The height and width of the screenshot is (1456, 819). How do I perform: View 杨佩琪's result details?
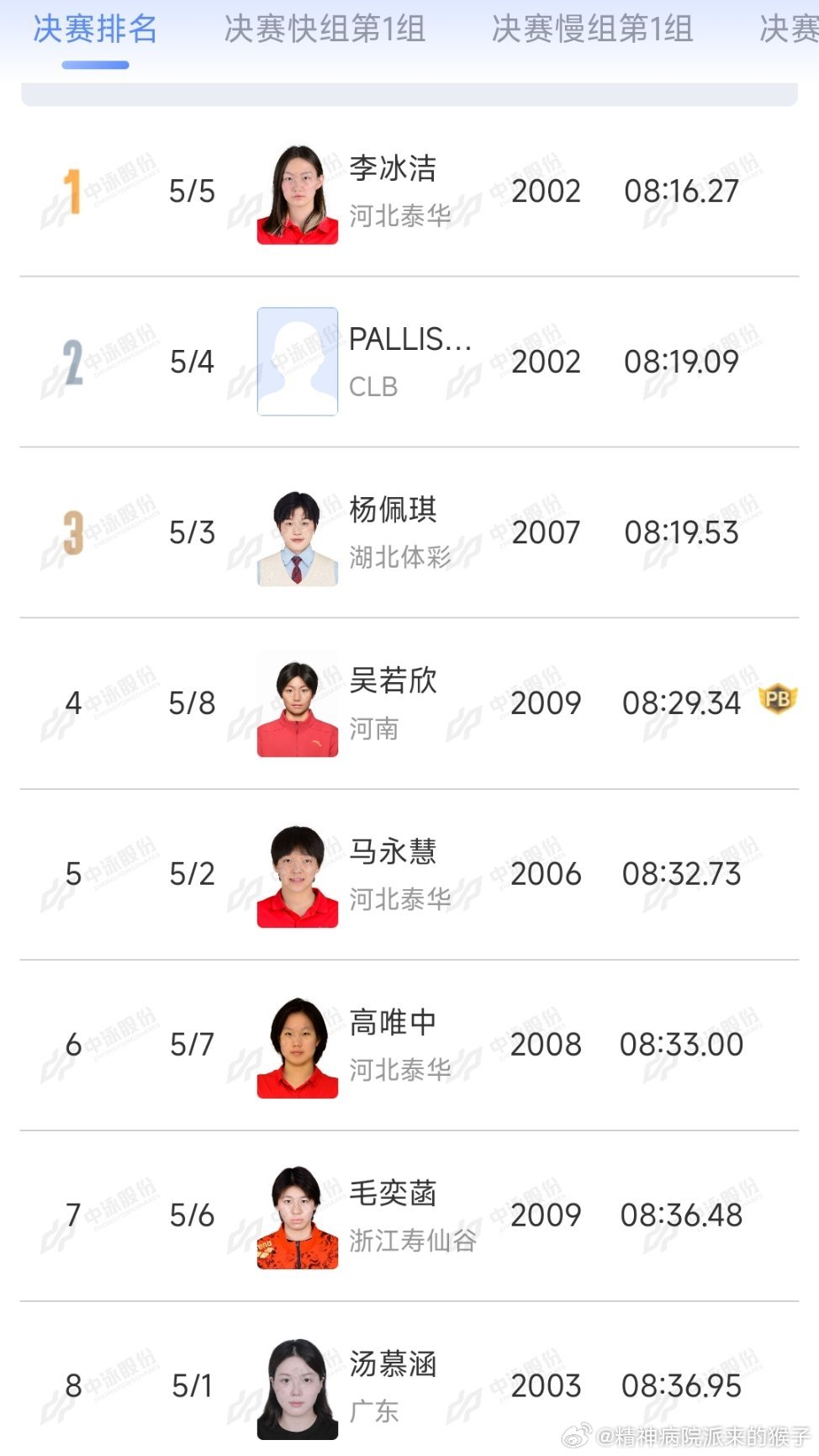tap(409, 532)
